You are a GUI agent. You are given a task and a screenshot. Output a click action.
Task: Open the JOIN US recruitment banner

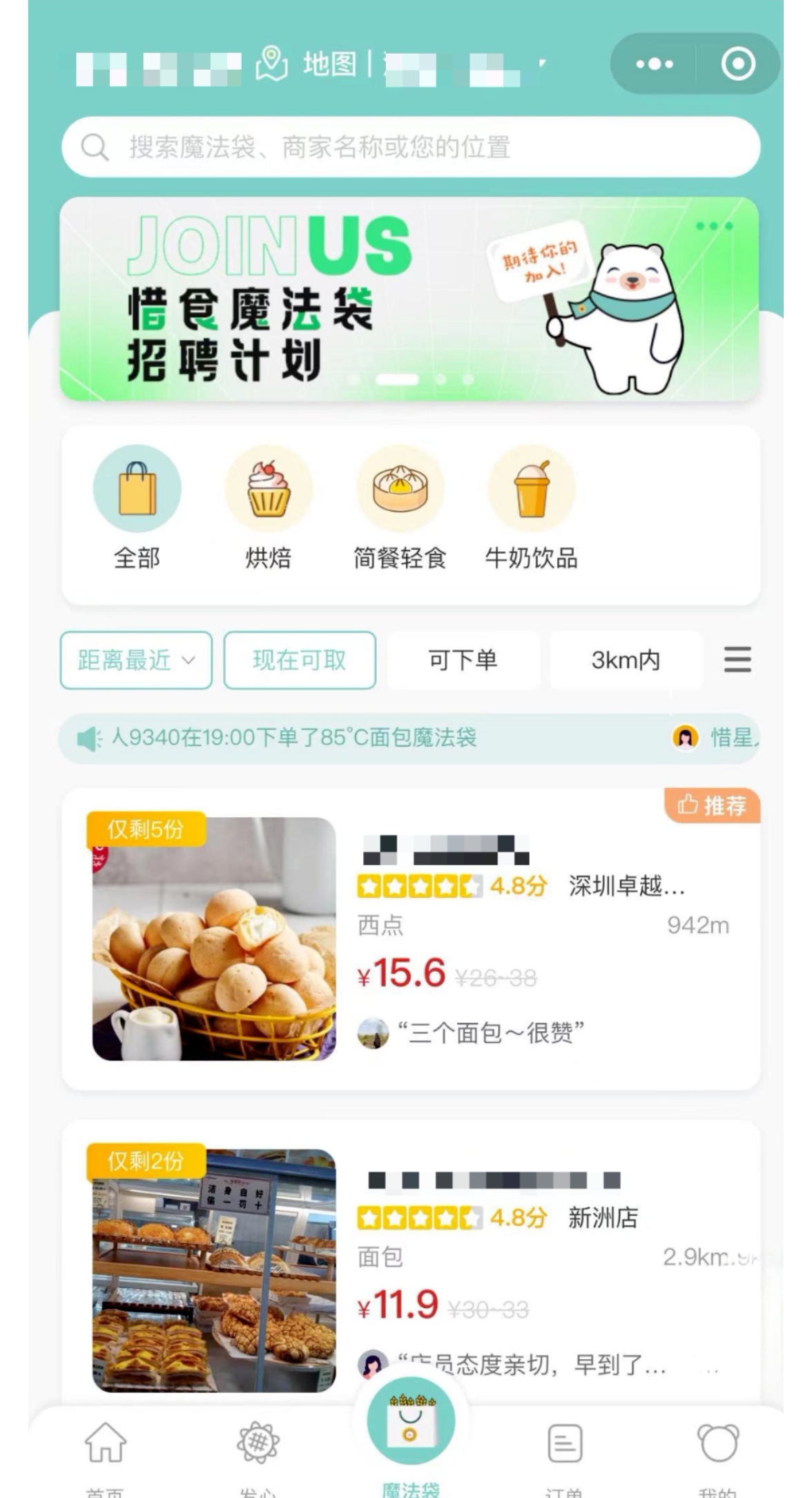(x=409, y=299)
